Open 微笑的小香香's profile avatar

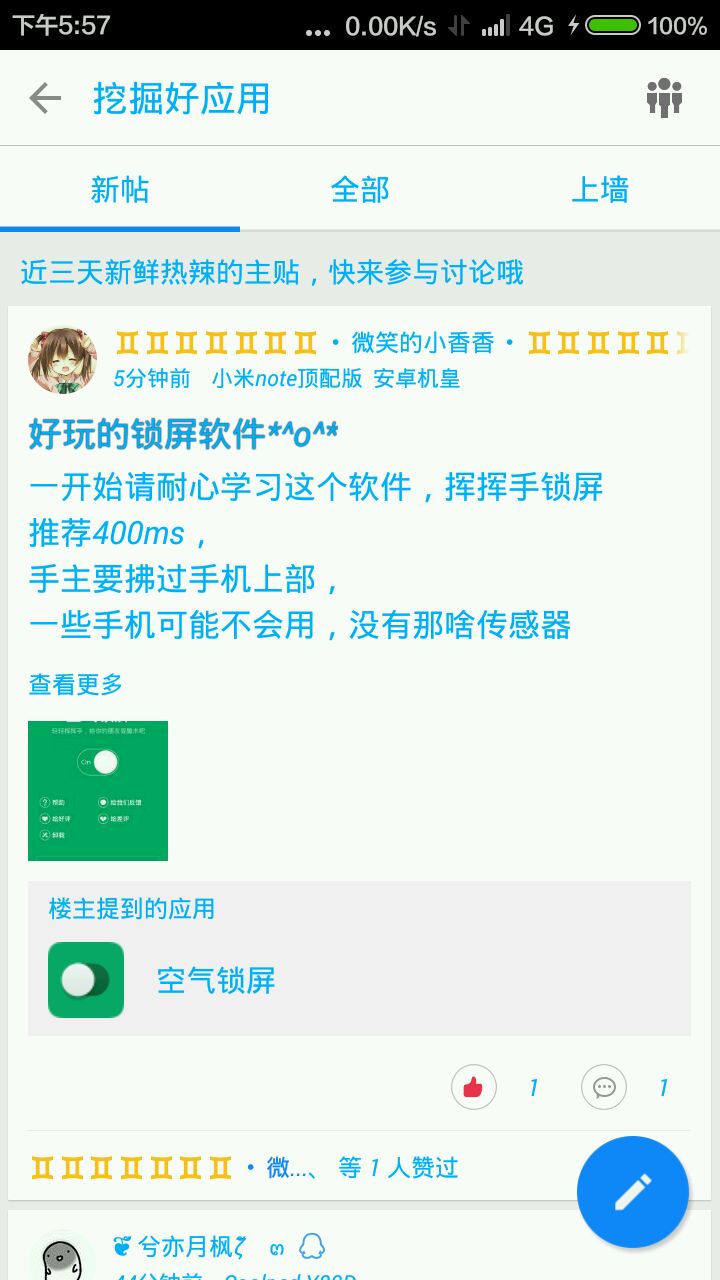pyautogui.click(x=63, y=360)
